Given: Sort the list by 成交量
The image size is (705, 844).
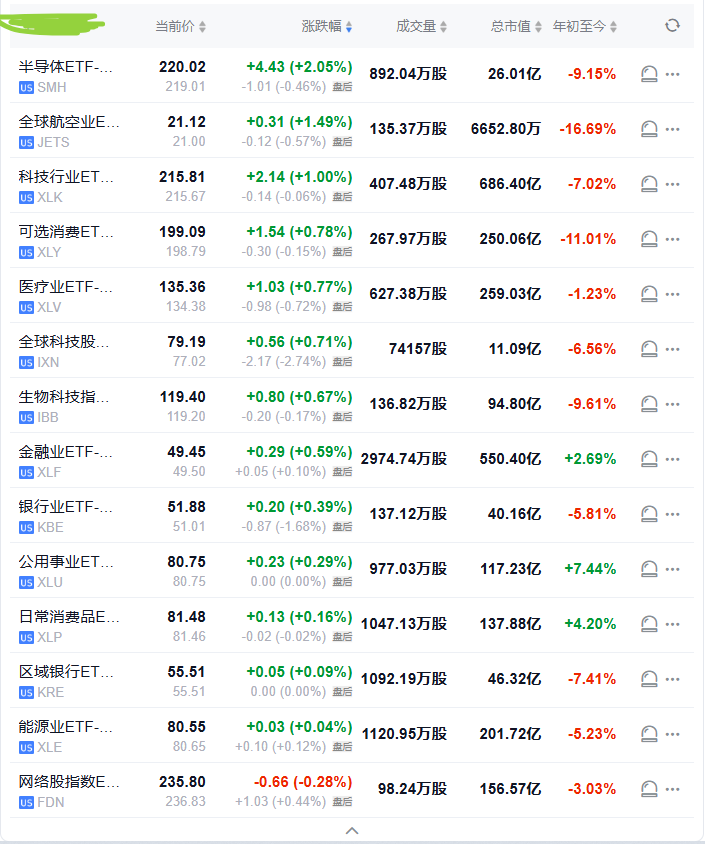Looking at the screenshot, I should 421,26.
